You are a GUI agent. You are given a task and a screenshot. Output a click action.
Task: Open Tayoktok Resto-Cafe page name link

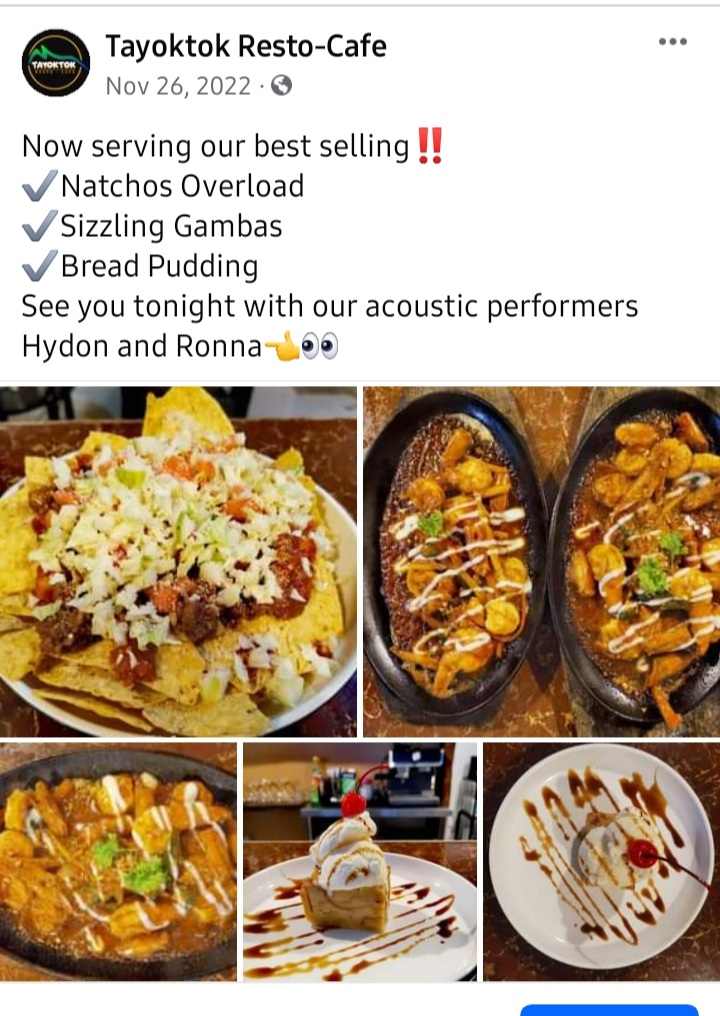tap(245, 46)
